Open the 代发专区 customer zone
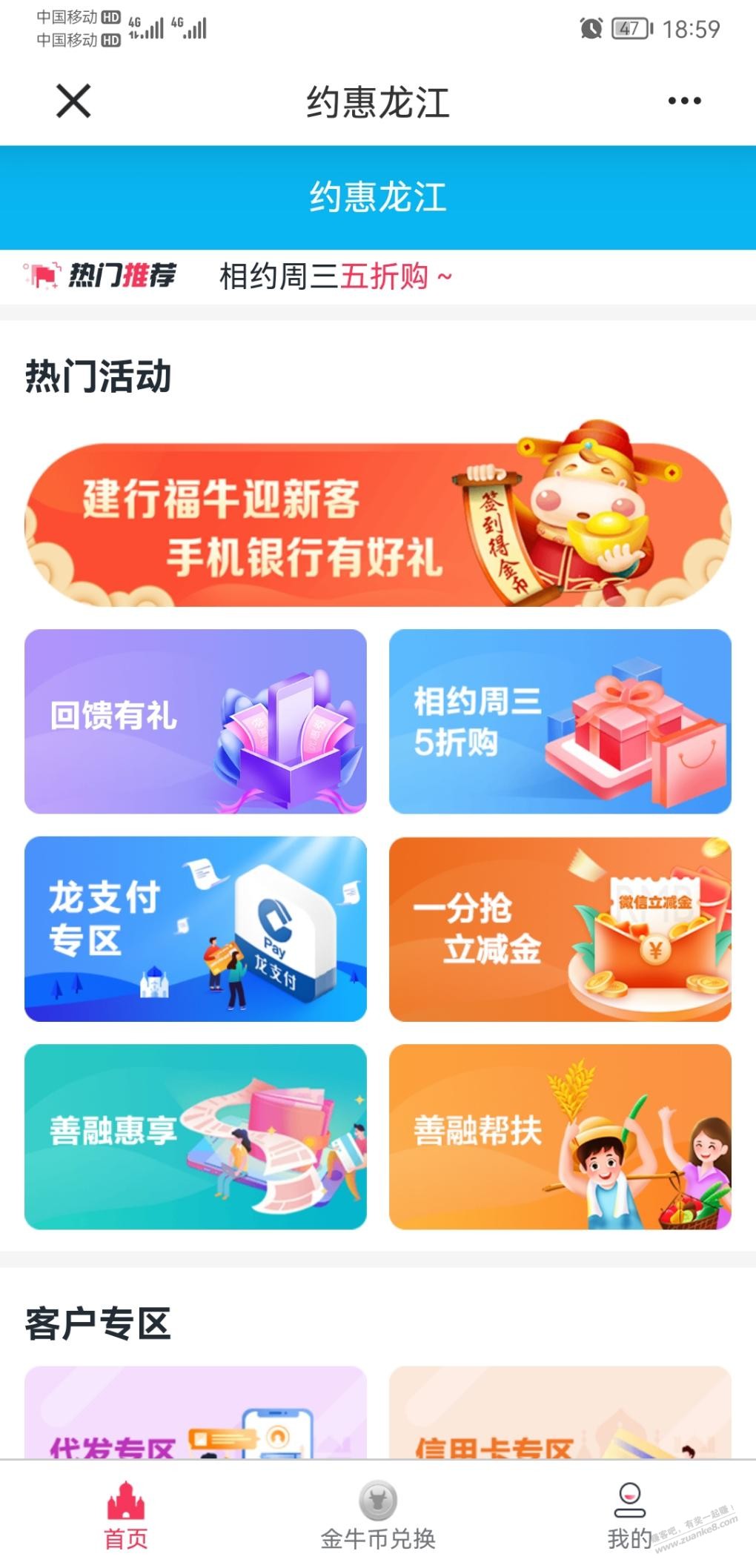756x1568 pixels. [196, 1414]
